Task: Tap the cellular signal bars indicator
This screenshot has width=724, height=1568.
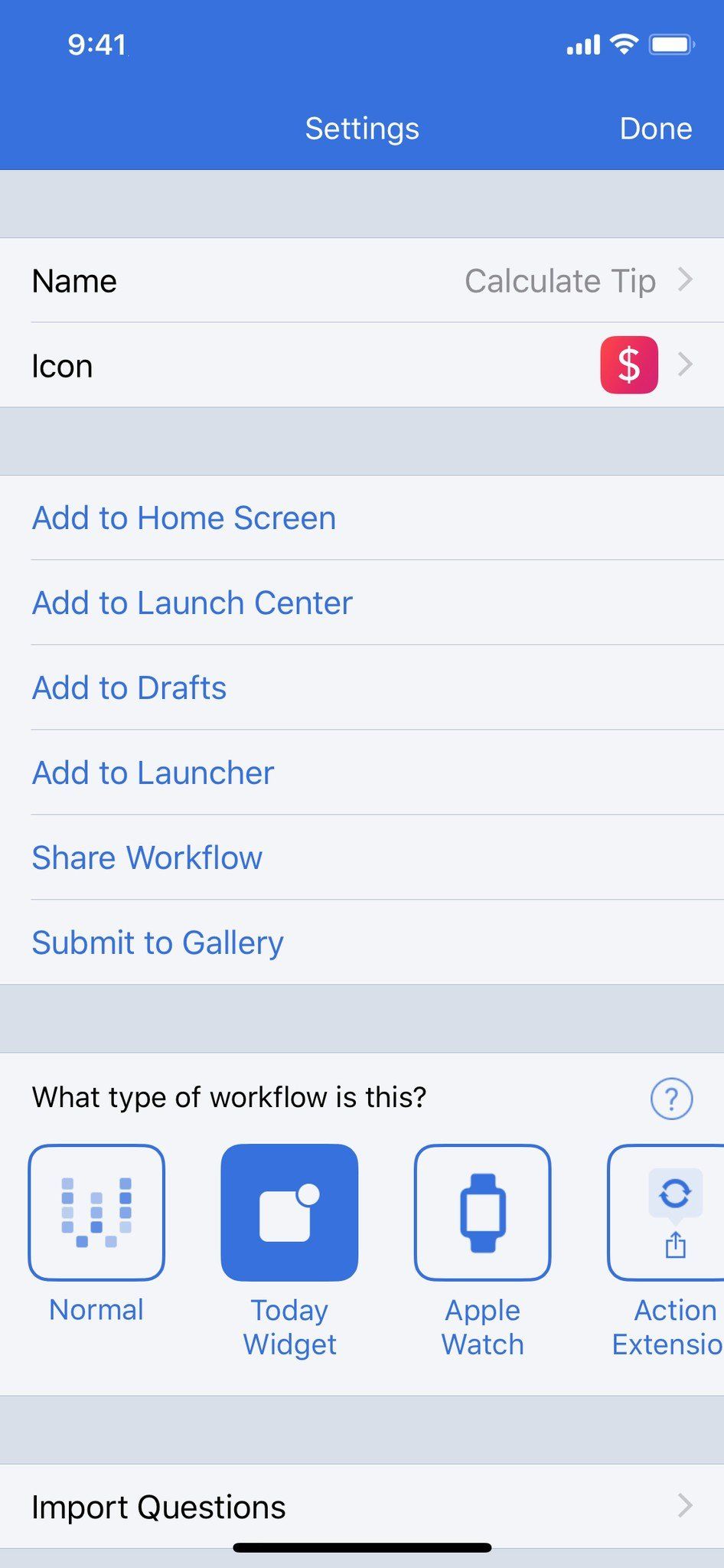Action: click(584, 44)
